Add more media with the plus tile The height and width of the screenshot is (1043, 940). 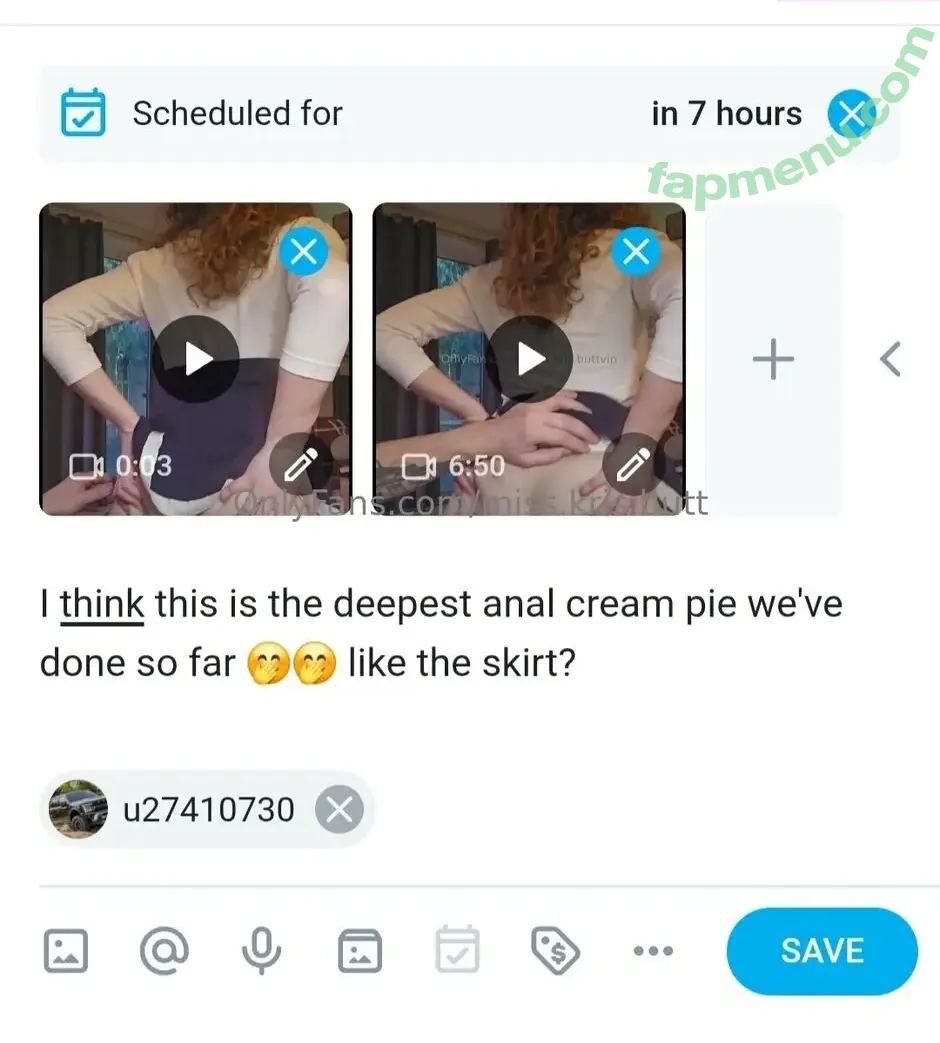[x=773, y=360]
